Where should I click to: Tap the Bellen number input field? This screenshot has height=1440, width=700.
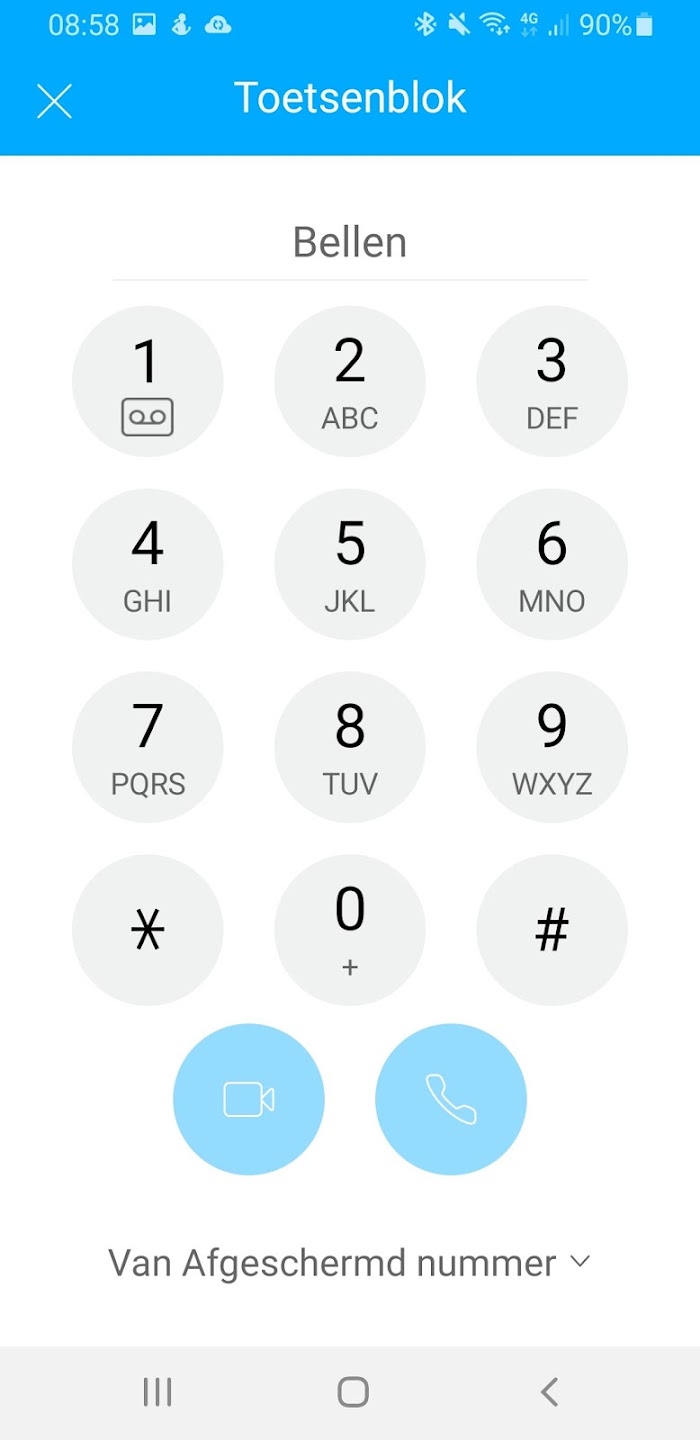(350, 243)
